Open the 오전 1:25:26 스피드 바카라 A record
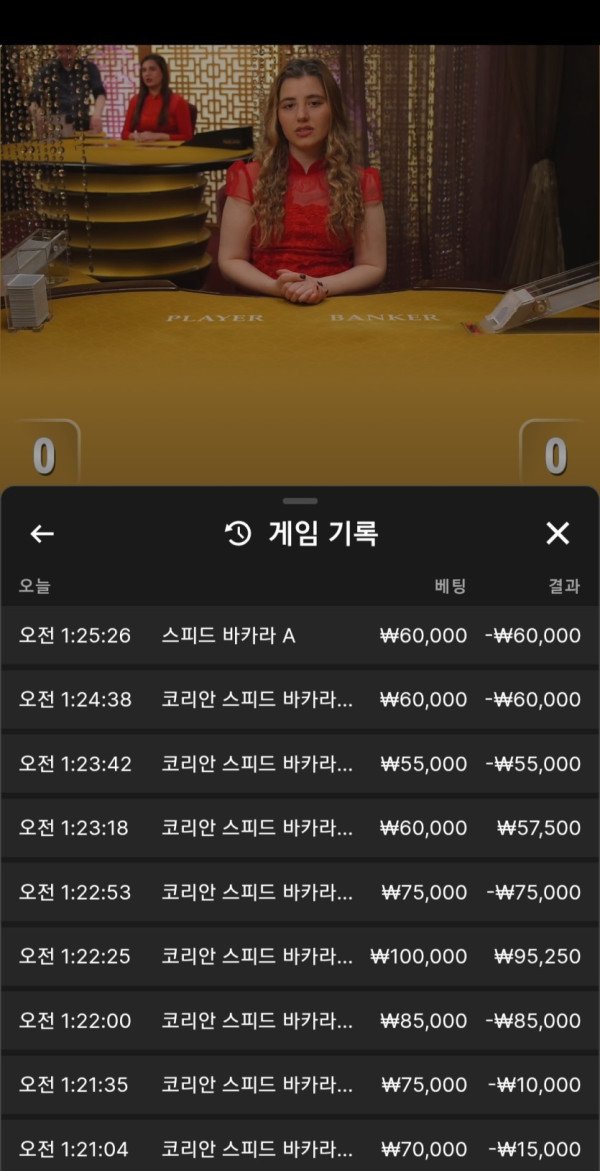The image size is (600, 1171). point(300,636)
